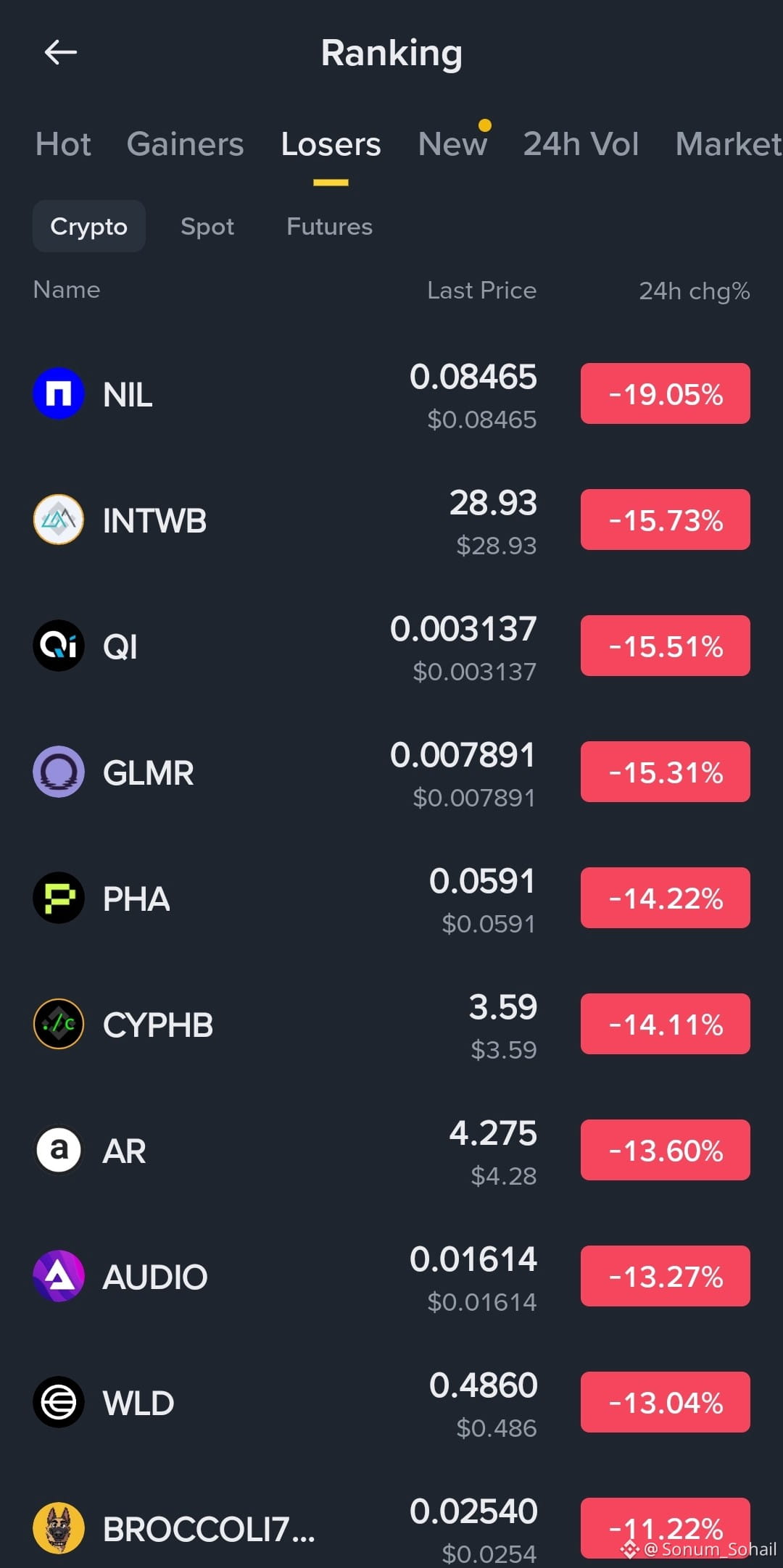Open the NIL coin row

click(x=391, y=394)
